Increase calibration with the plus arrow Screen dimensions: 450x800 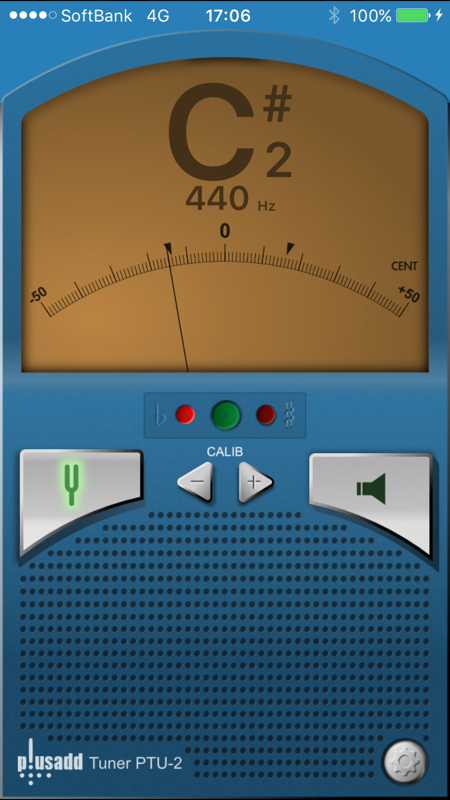coord(255,481)
